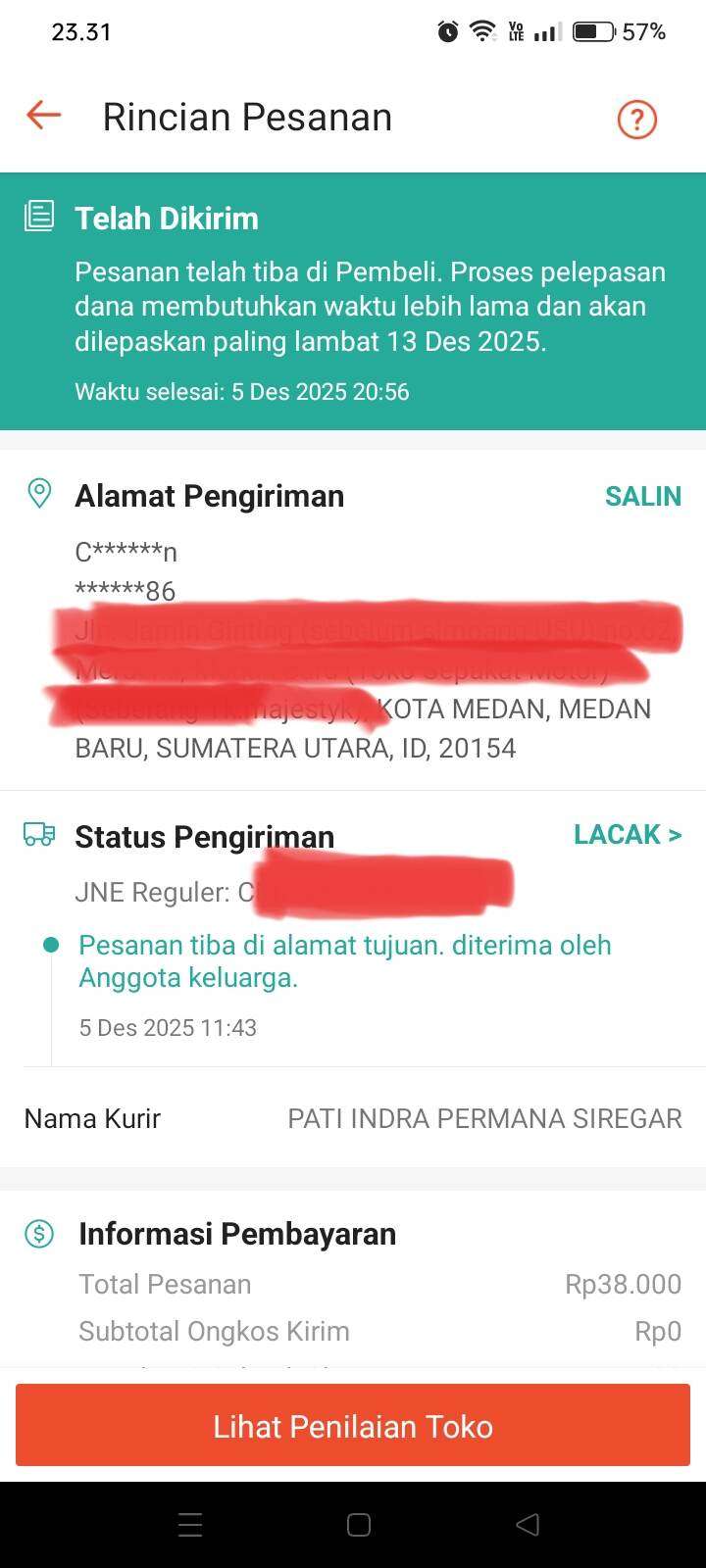Open the help question mark icon

pyautogui.click(x=636, y=120)
